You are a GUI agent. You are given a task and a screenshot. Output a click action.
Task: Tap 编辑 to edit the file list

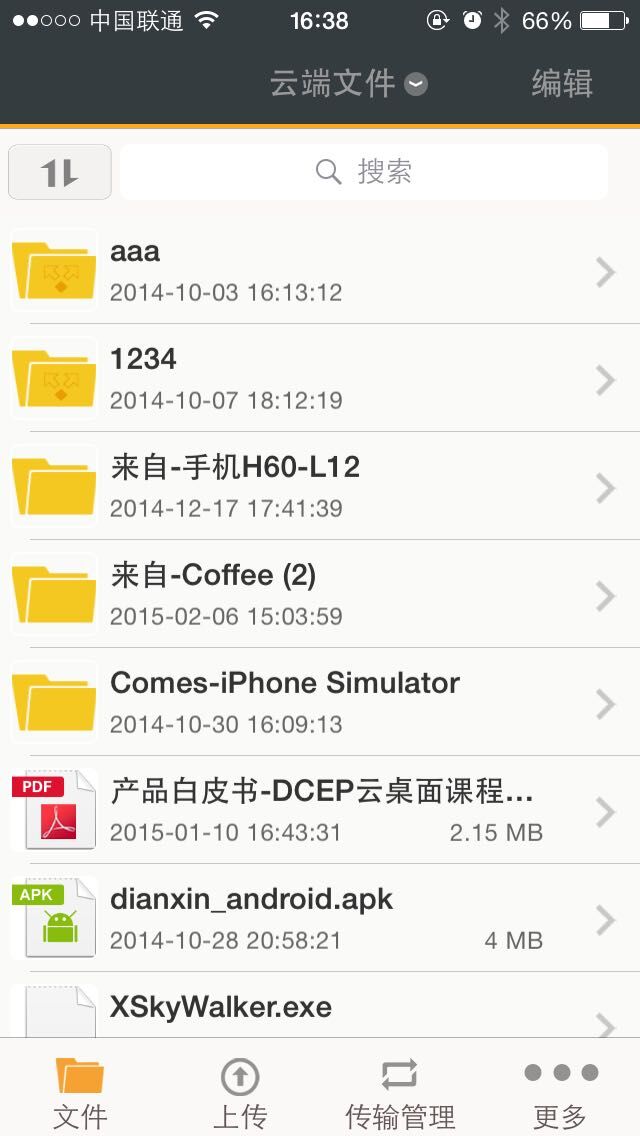coord(562,84)
